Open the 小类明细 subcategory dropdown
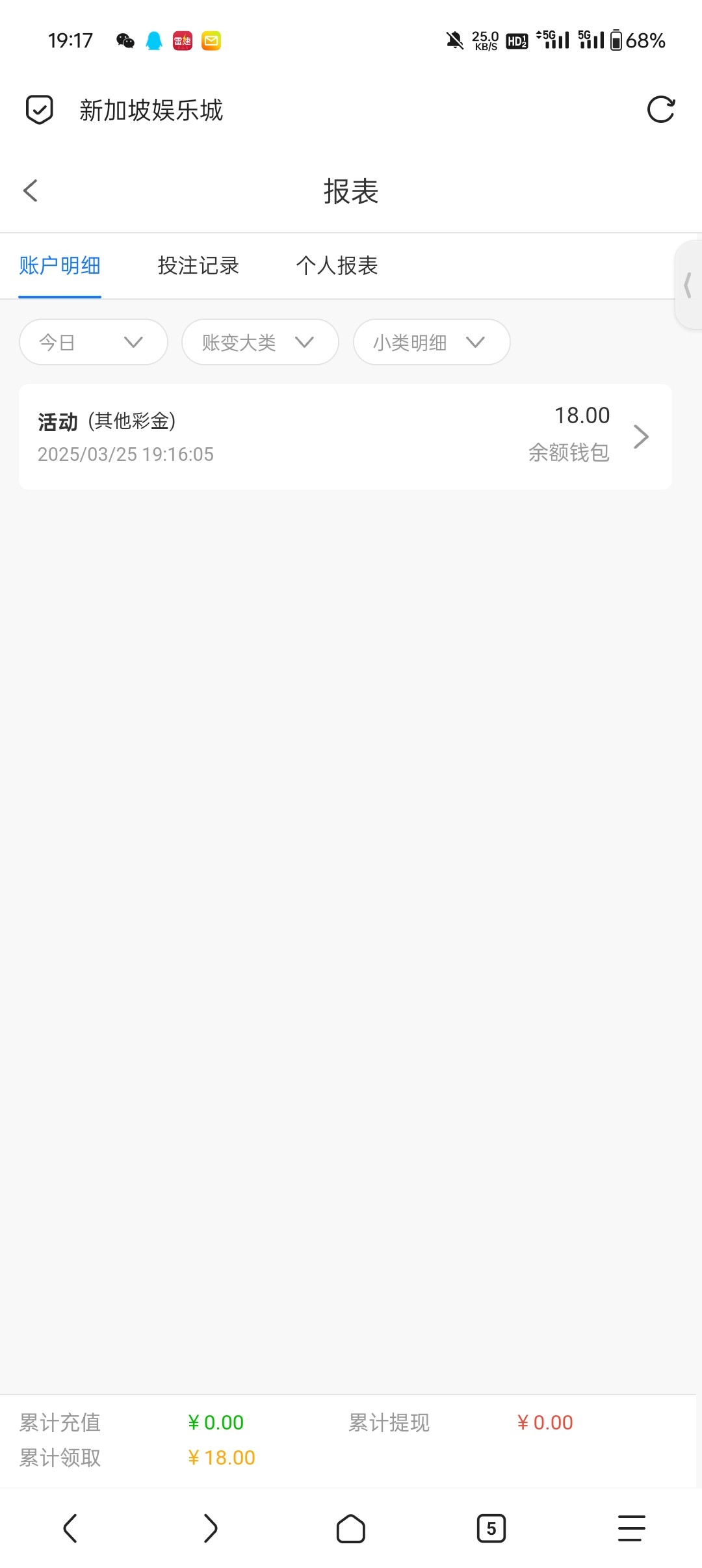This screenshot has height=1568, width=702. pos(430,342)
